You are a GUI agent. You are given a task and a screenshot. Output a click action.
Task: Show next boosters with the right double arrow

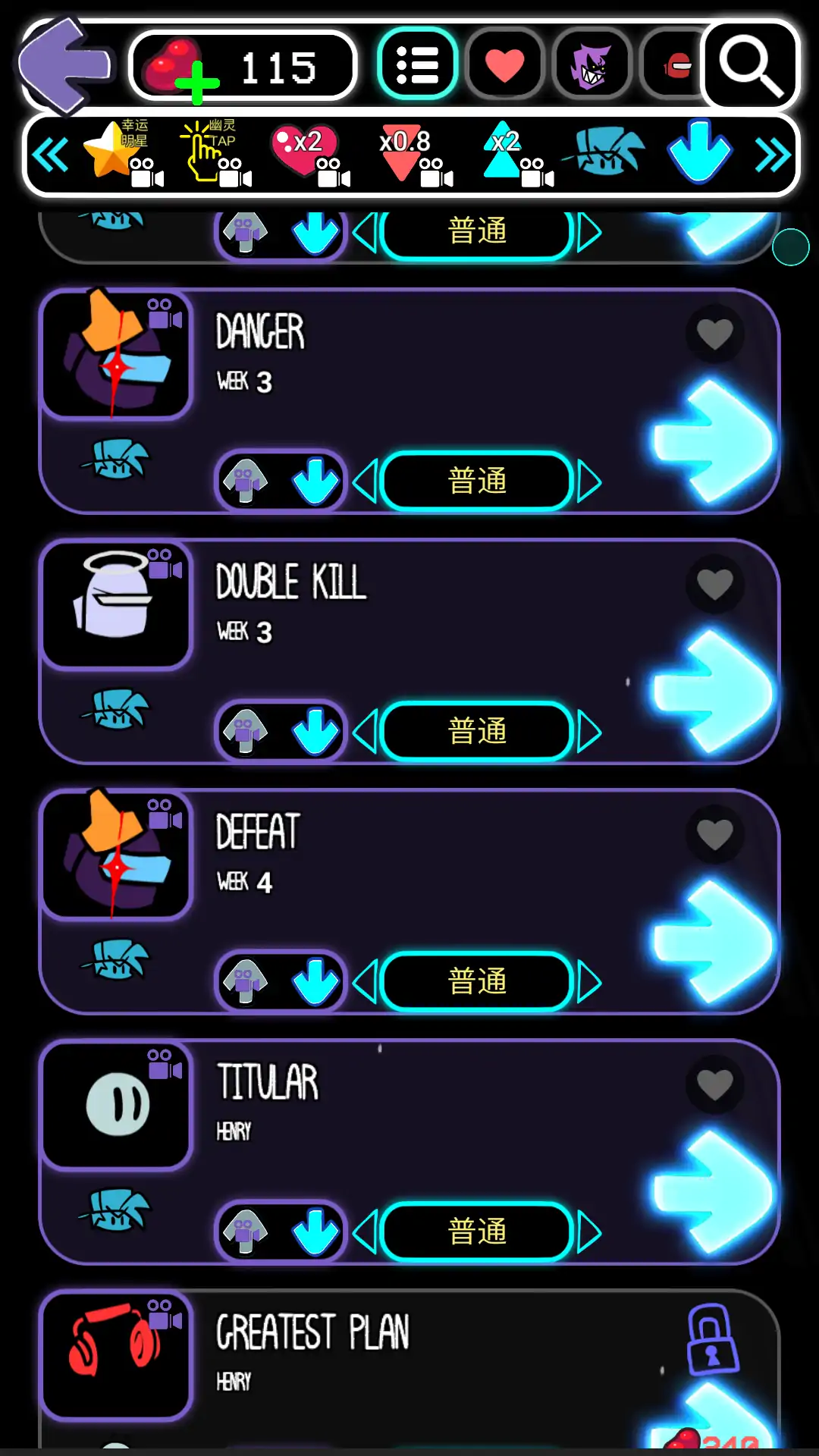(772, 155)
